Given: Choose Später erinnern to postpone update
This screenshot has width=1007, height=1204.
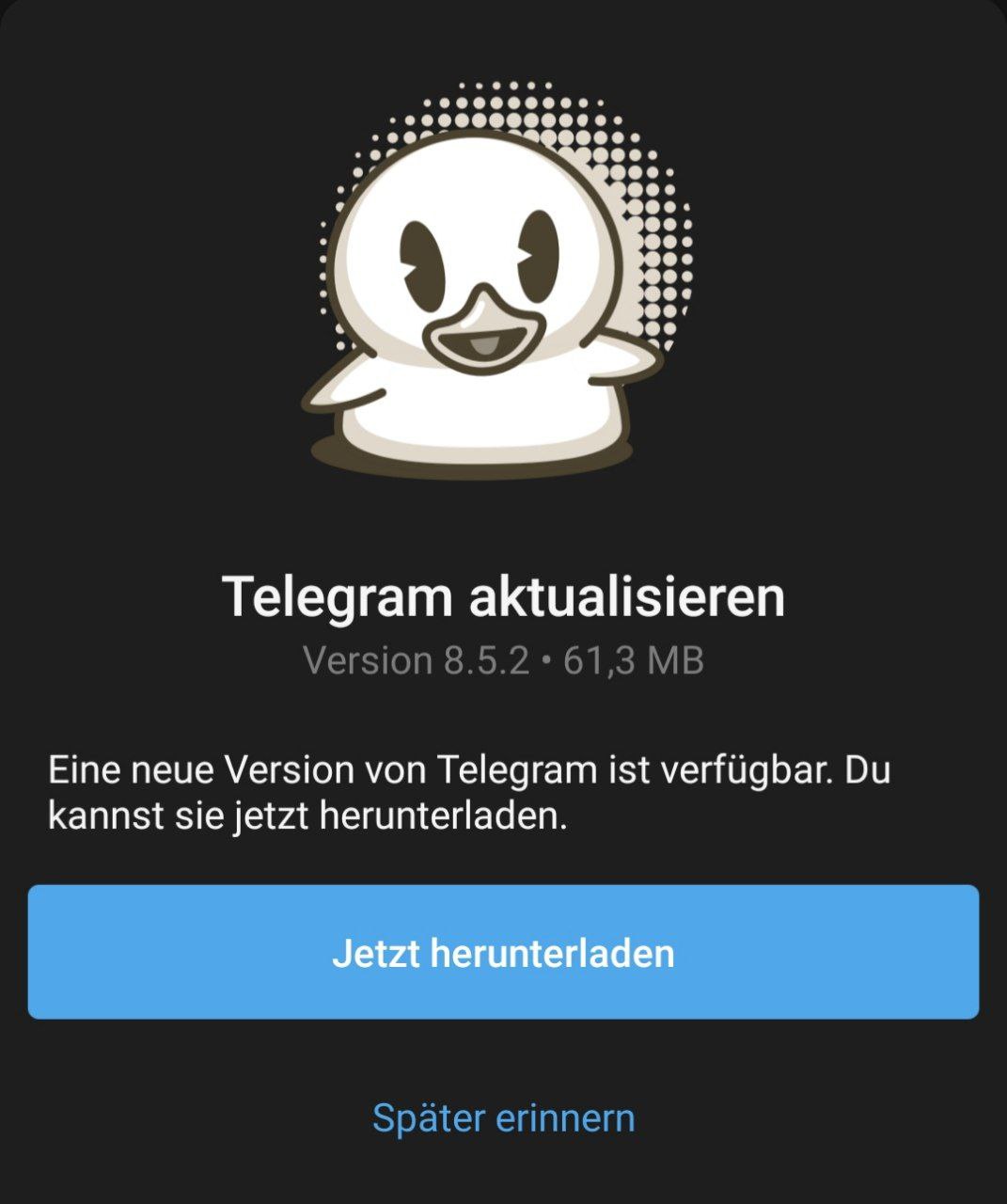Looking at the screenshot, I should tap(503, 1117).
